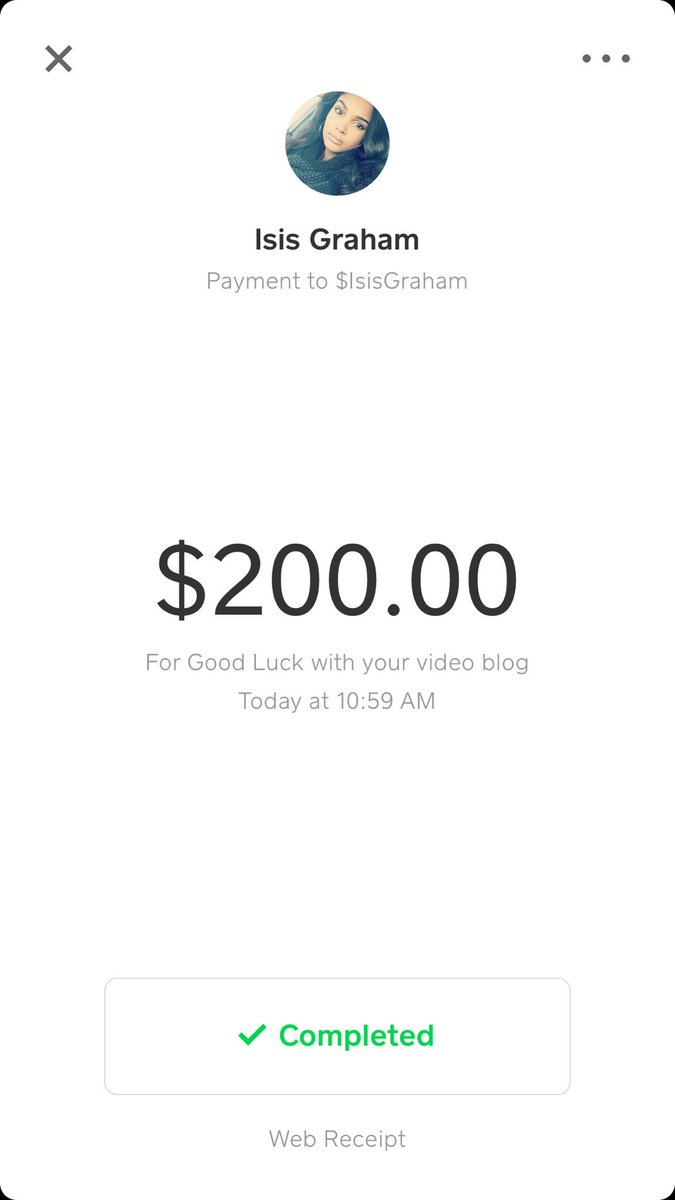
Task: Open the Web Receipt link
Action: point(337,1139)
